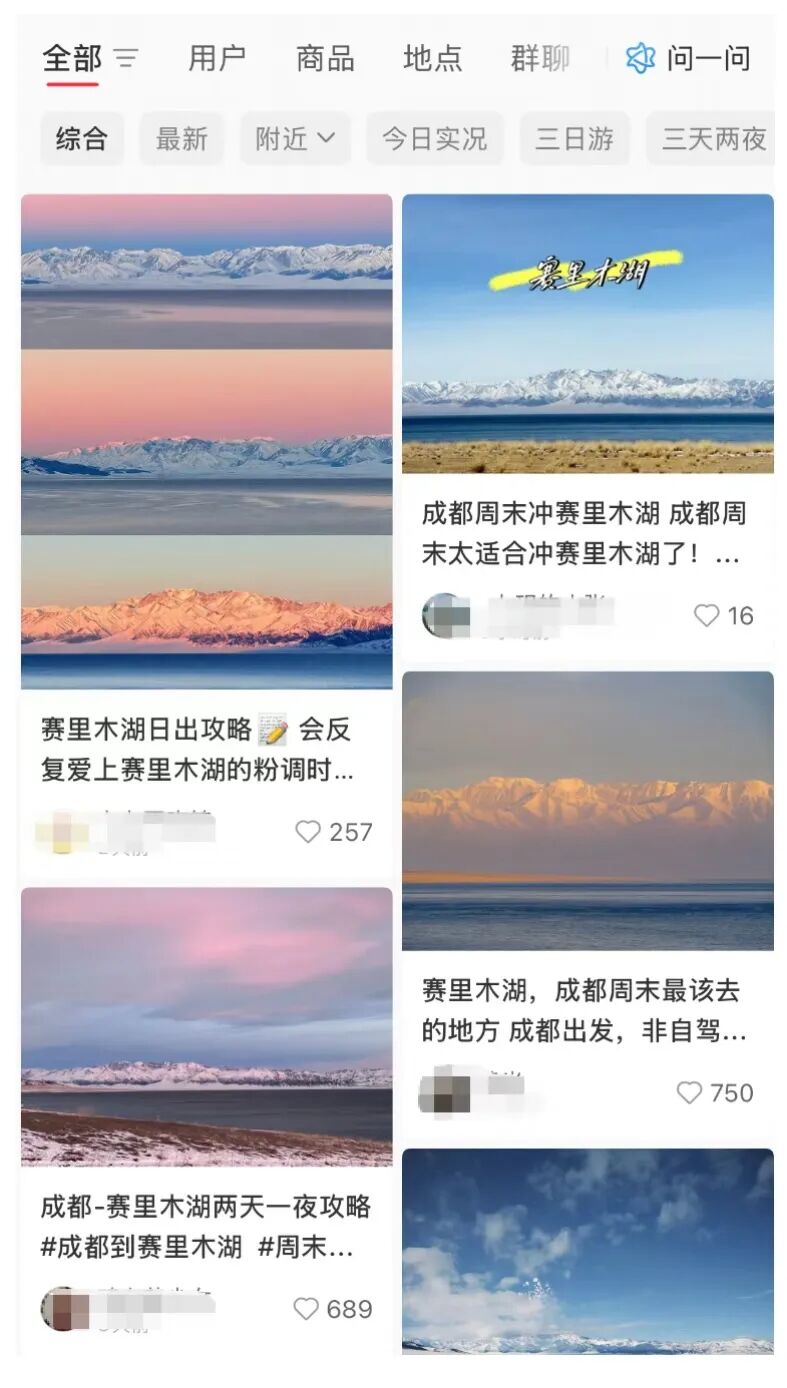Enable the 最新 sorting filter
The height and width of the screenshot is (1388, 787).
pyautogui.click(x=180, y=139)
